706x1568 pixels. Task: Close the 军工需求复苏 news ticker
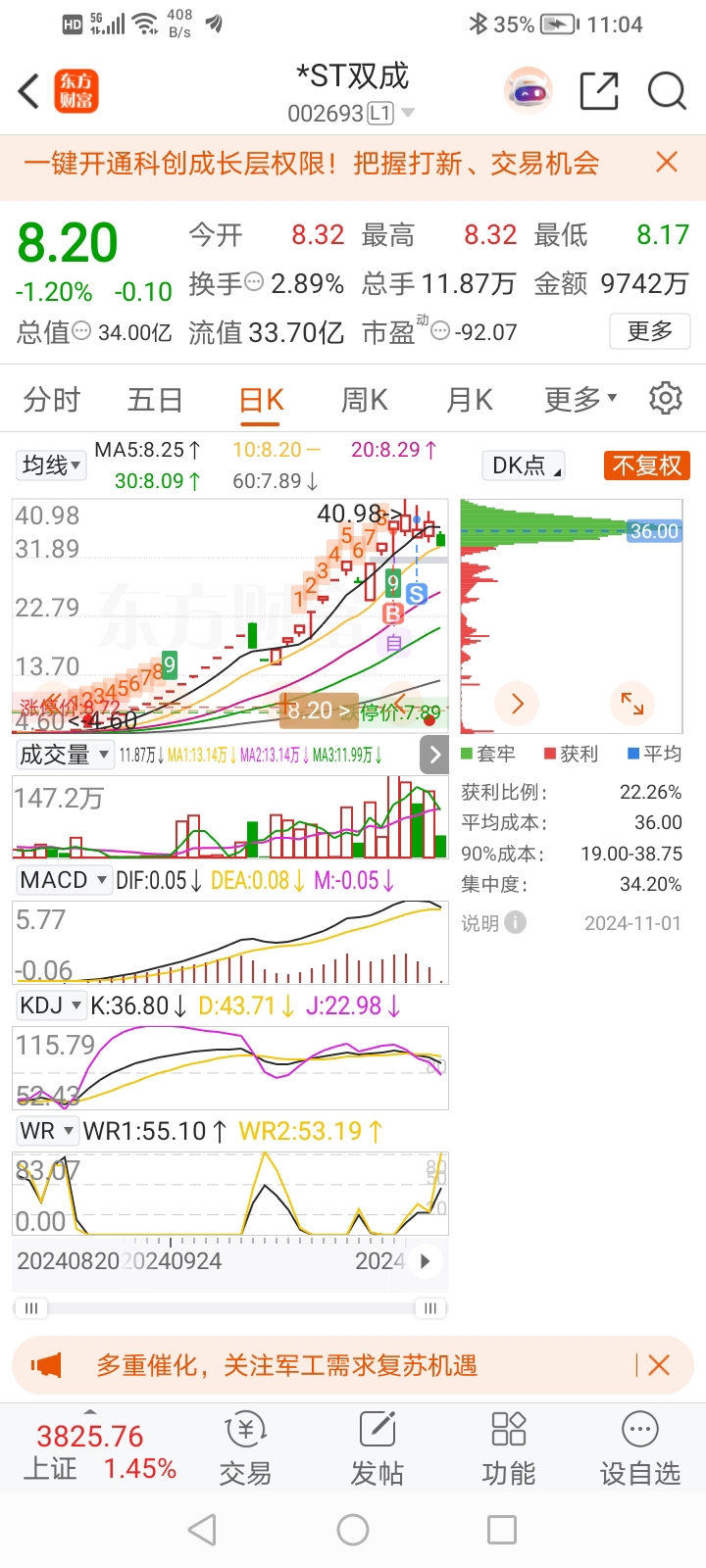click(x=659, y=1365)
